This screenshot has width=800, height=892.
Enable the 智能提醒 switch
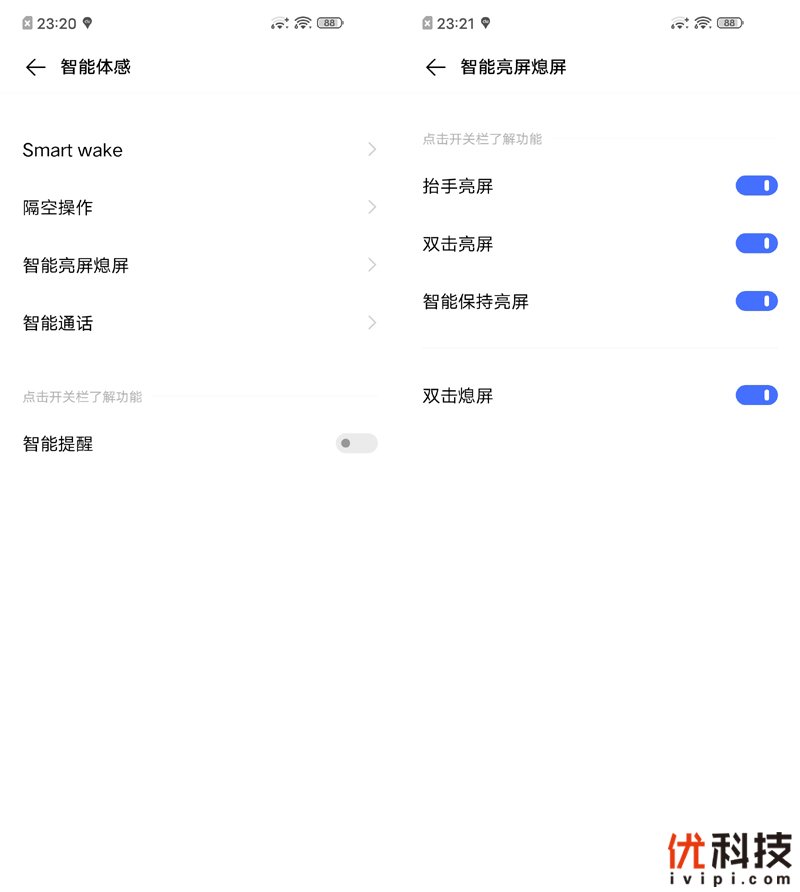[356, 443]
